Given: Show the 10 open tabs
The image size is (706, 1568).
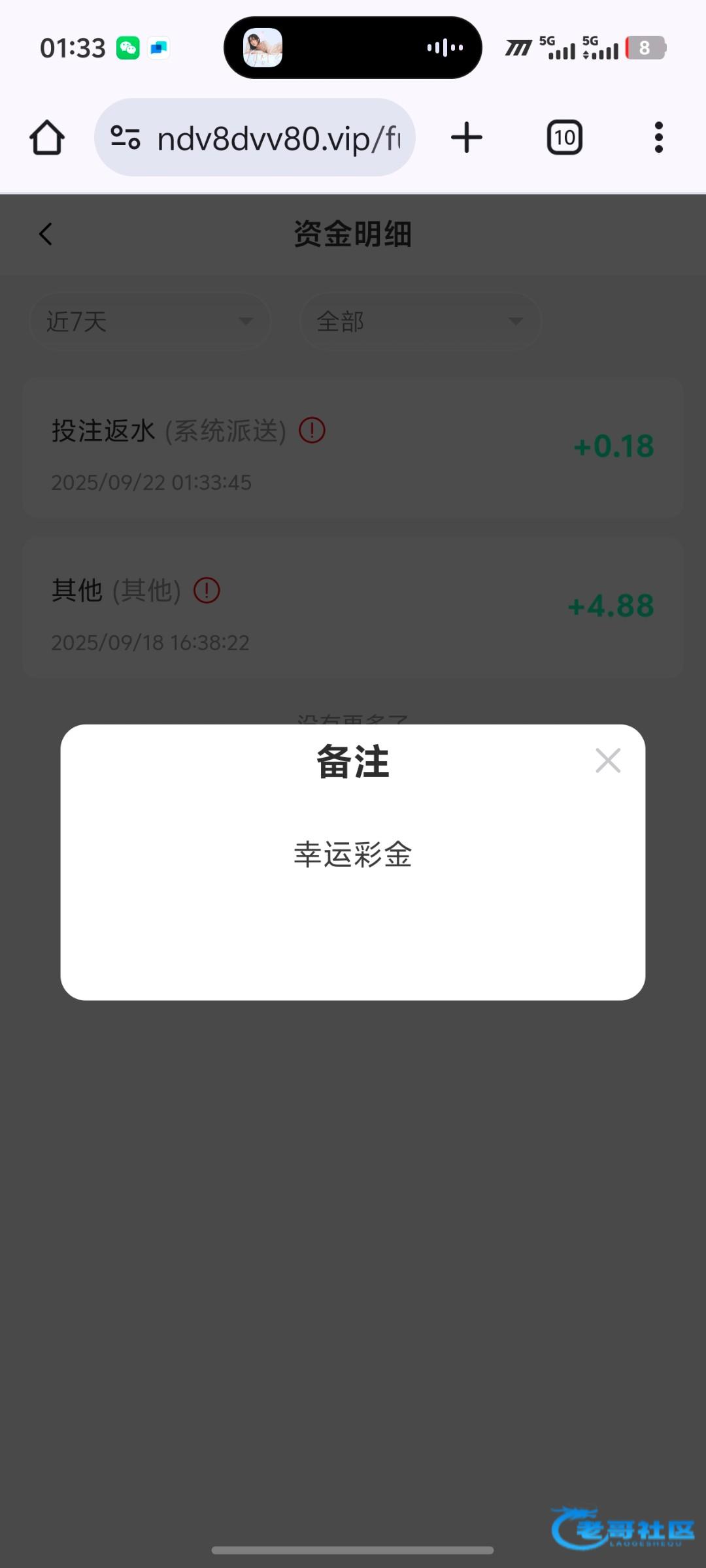Looking at the screenshot, I should pyautogui.click(x=564, y=138).
